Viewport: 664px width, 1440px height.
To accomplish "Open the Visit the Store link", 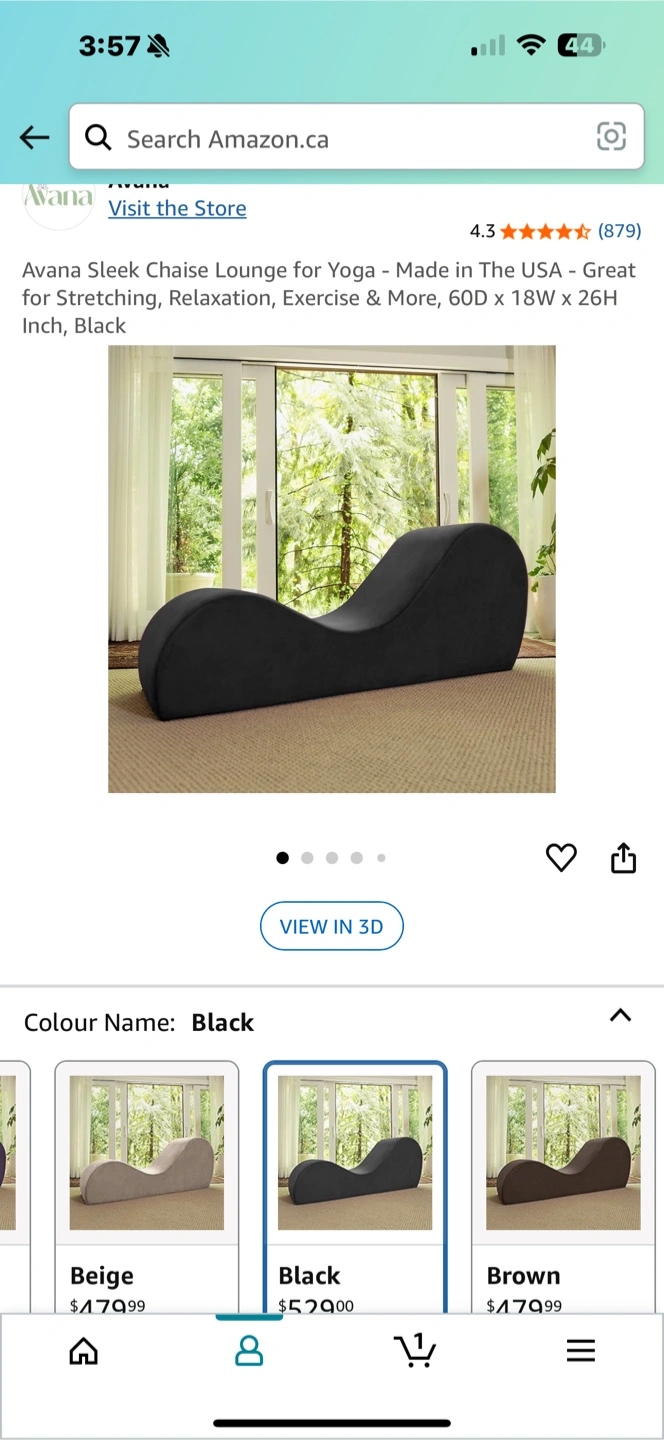I will click(177, 208).
